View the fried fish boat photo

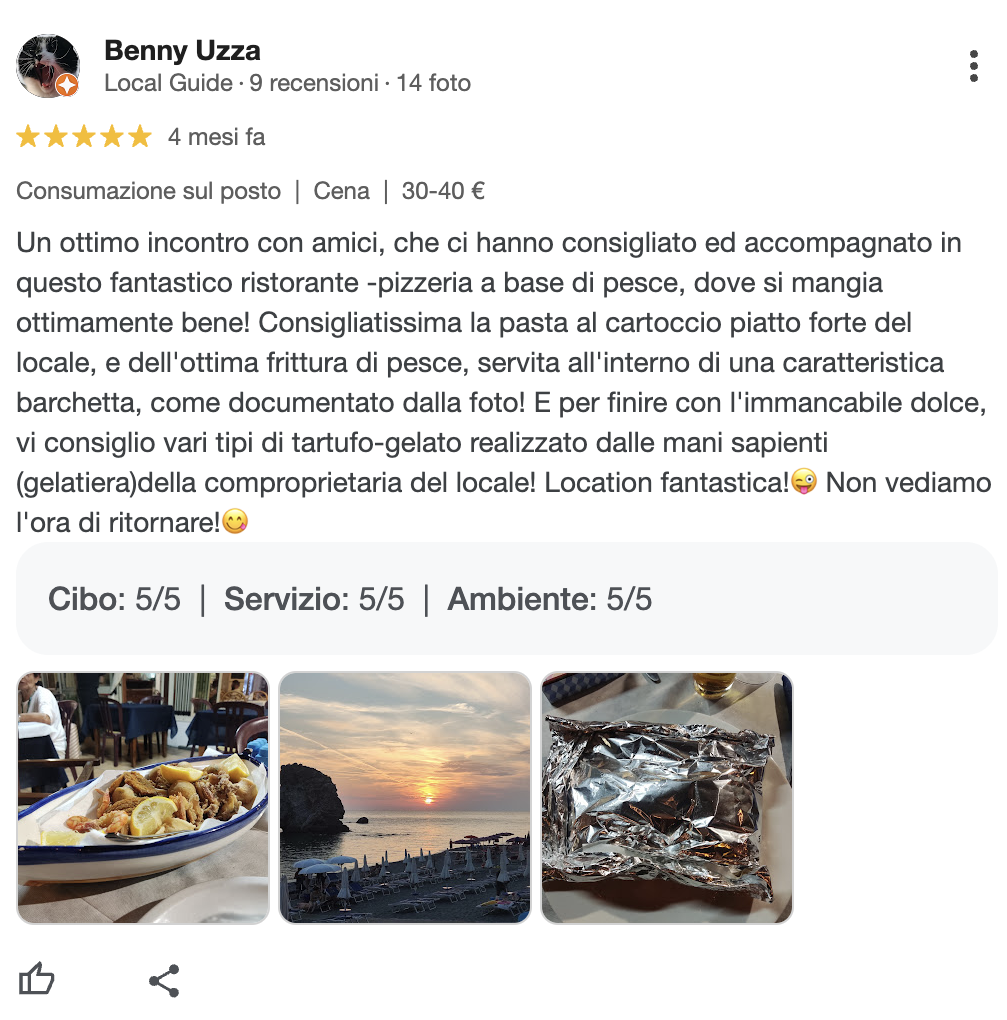pos(143,797)
